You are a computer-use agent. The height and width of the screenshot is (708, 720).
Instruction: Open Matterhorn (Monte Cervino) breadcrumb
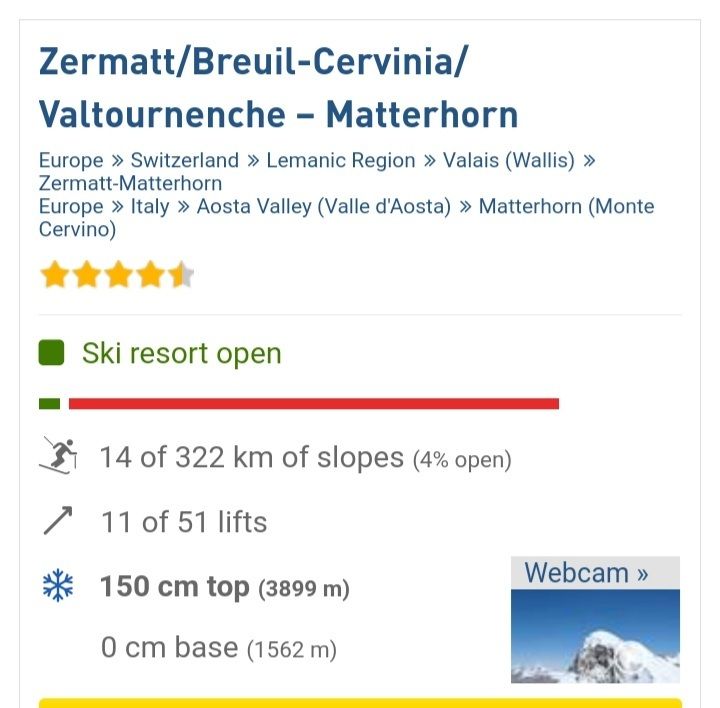click(x=566, y=207)
